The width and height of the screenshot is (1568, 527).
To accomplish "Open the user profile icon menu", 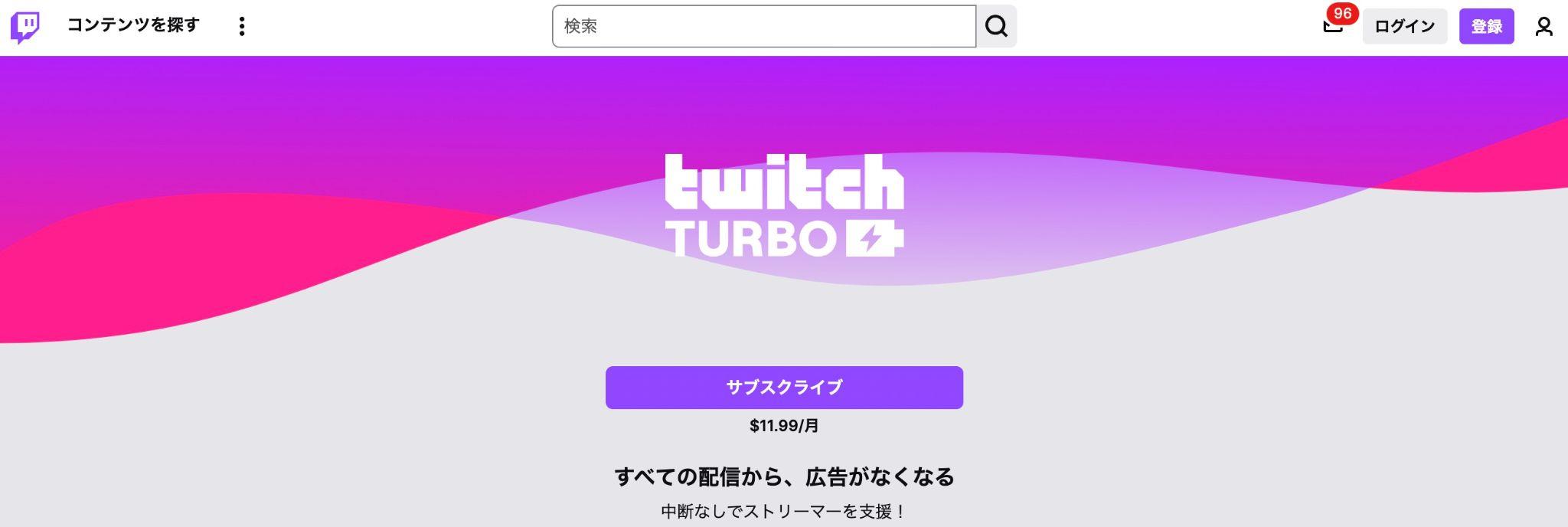I will [1543, 27].
